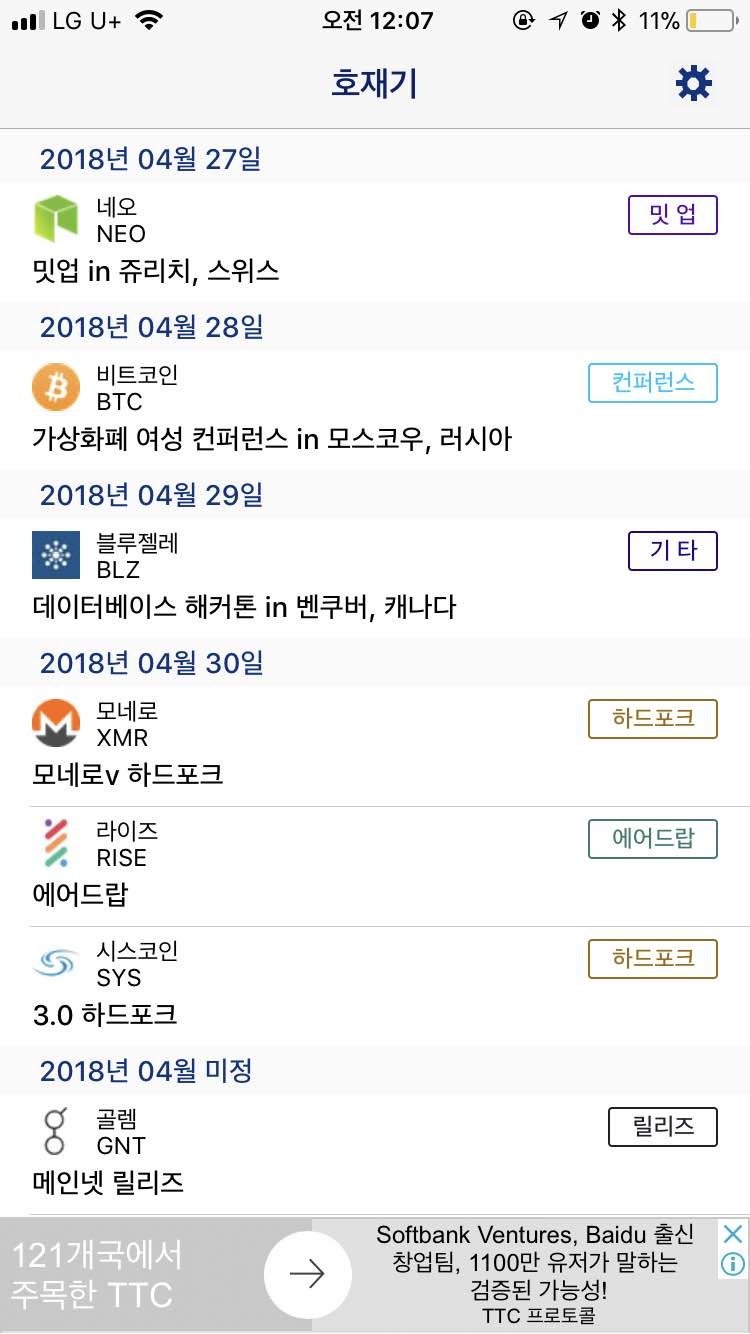Select the Syscoin SYS swirl icon
Screen dimensions: 750x1334
click(56, 959)
